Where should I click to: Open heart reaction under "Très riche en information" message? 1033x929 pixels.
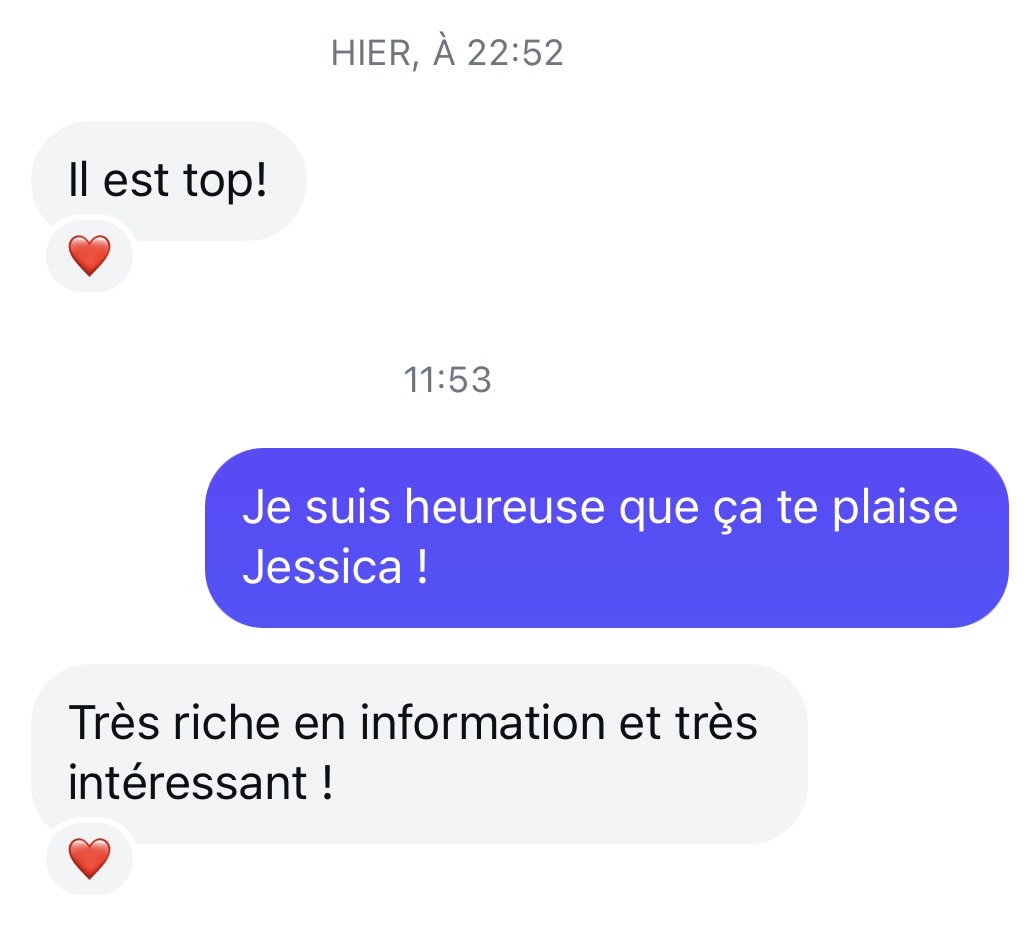tap(89, 859)
